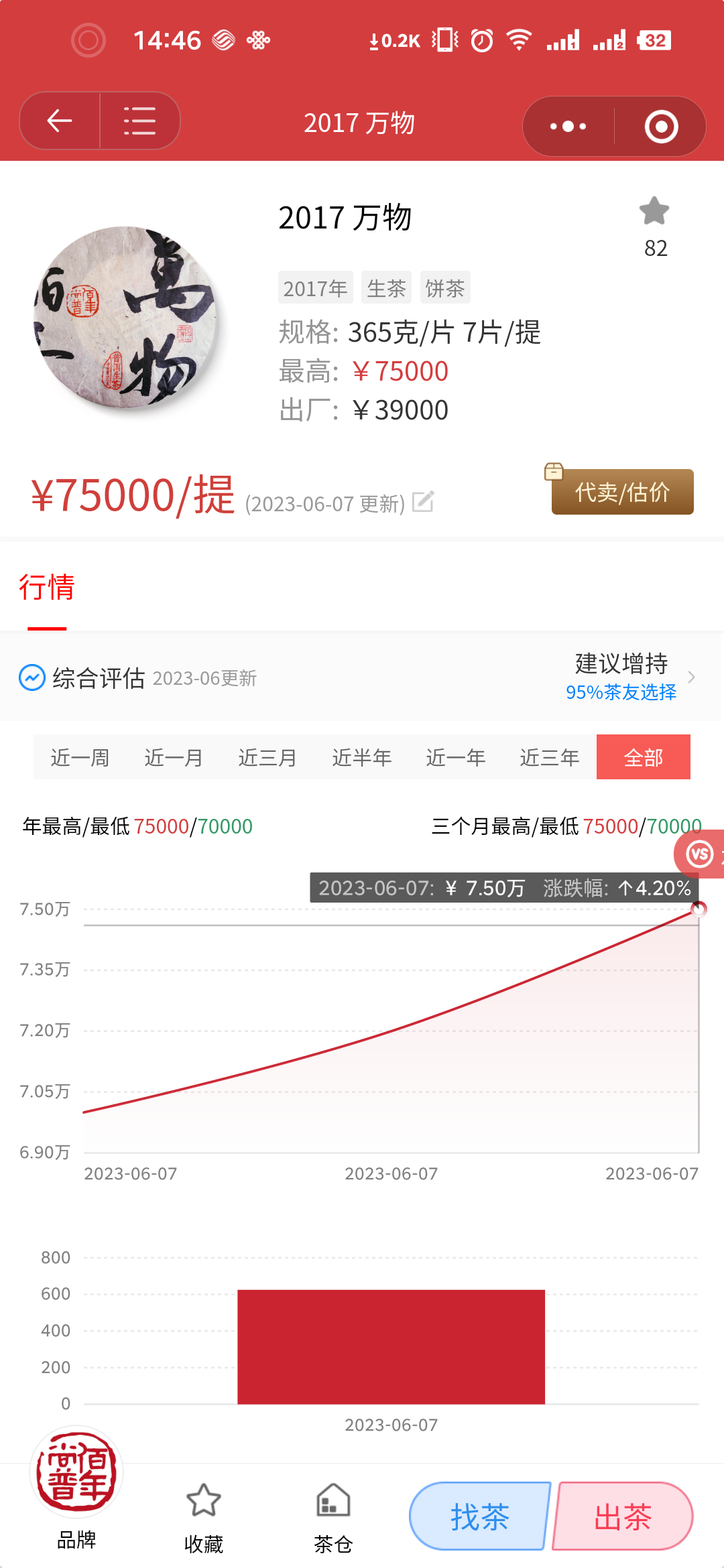The width and height of the screenshot is (724, 1568).
Task: Select the 近一周 time range
Action: [80, 757]
